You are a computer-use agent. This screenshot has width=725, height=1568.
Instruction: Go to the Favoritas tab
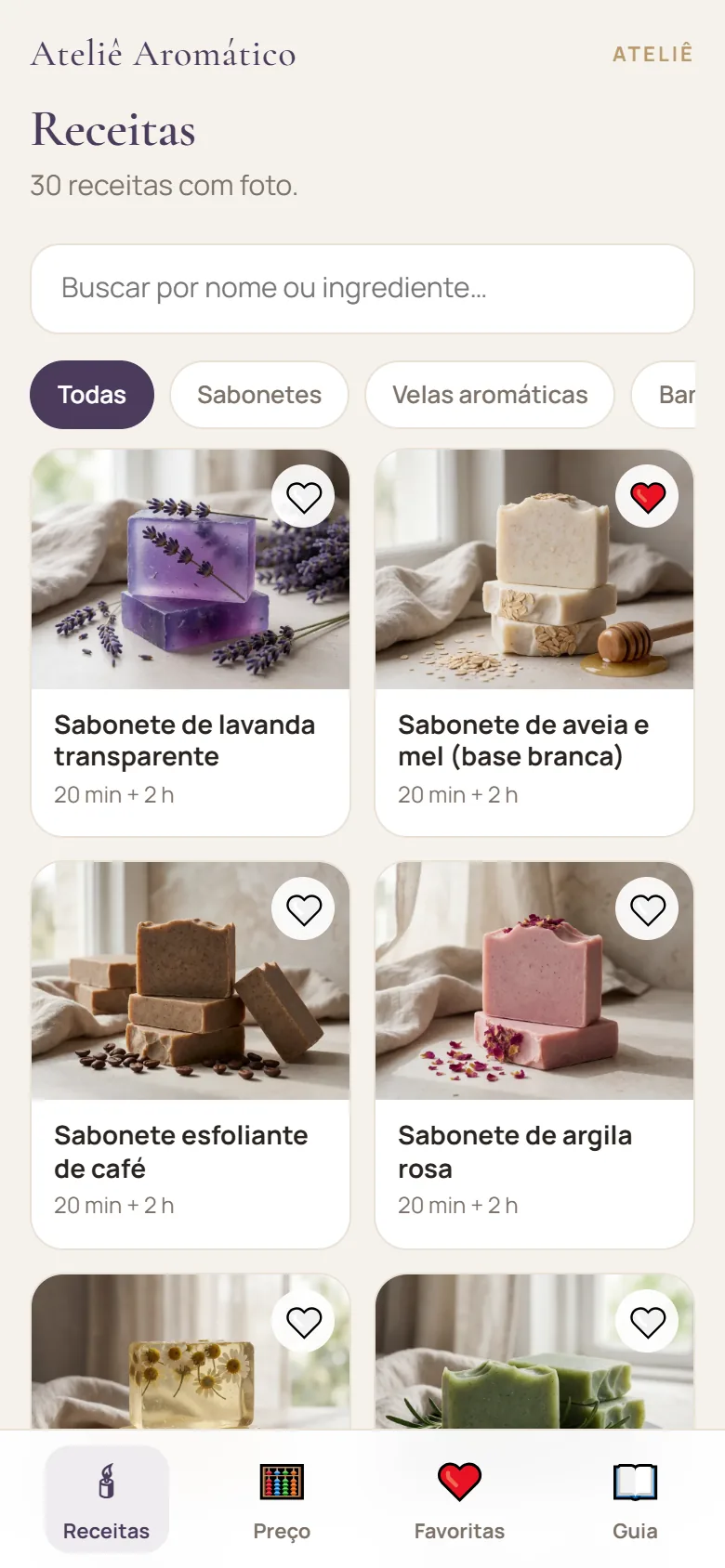pos(459,1499)
